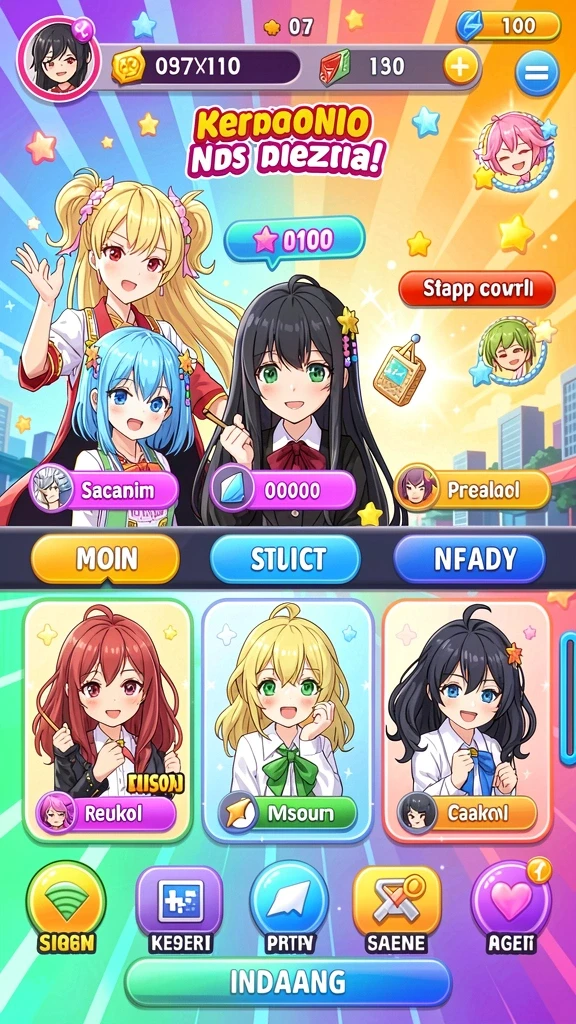The width and height of the screenshot is (576, 1024).
Task: Open the AGEIT heart icon
Action: [x=511, y=908]
